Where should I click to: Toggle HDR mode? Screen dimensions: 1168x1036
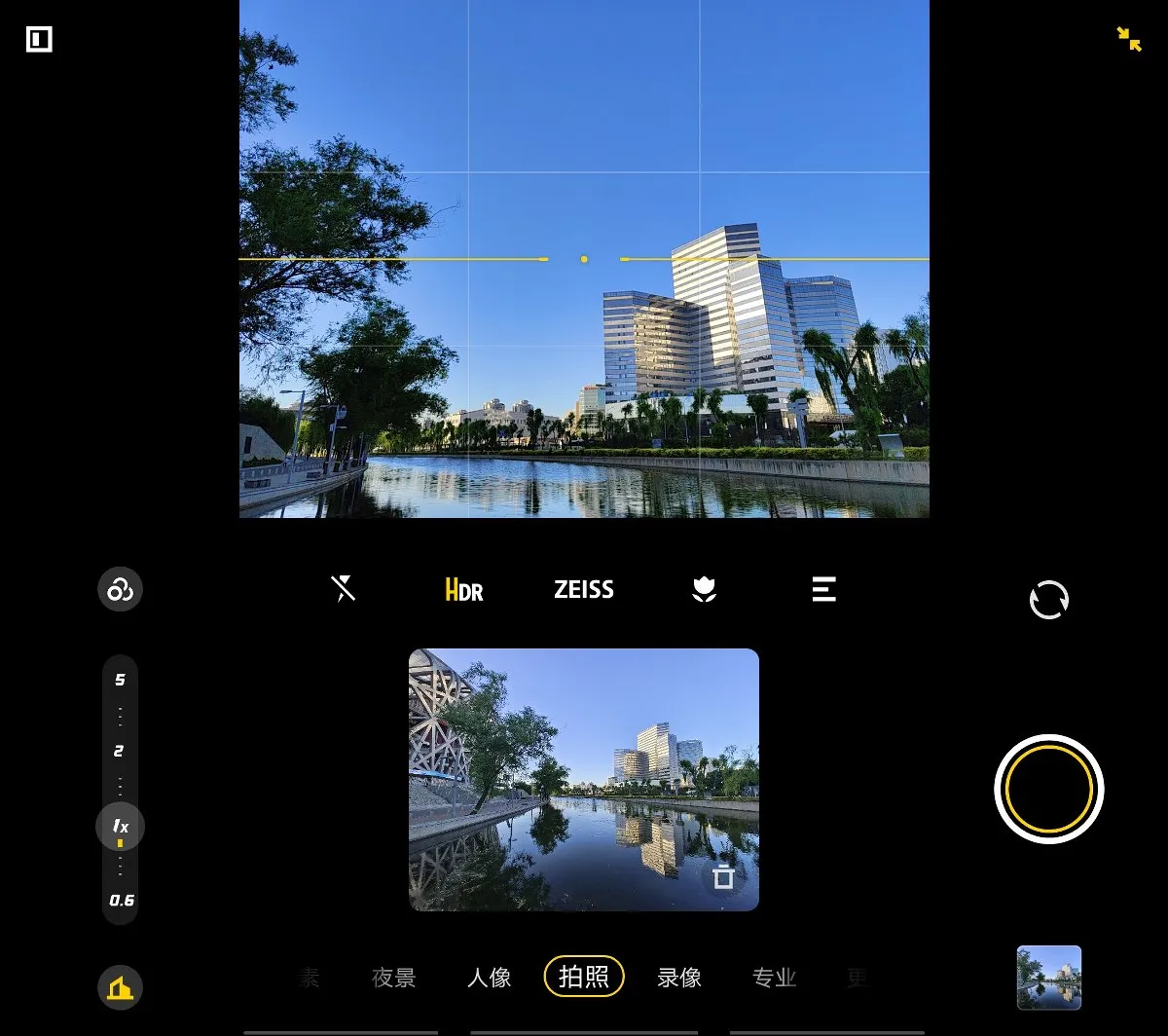[x=464, y=589]
